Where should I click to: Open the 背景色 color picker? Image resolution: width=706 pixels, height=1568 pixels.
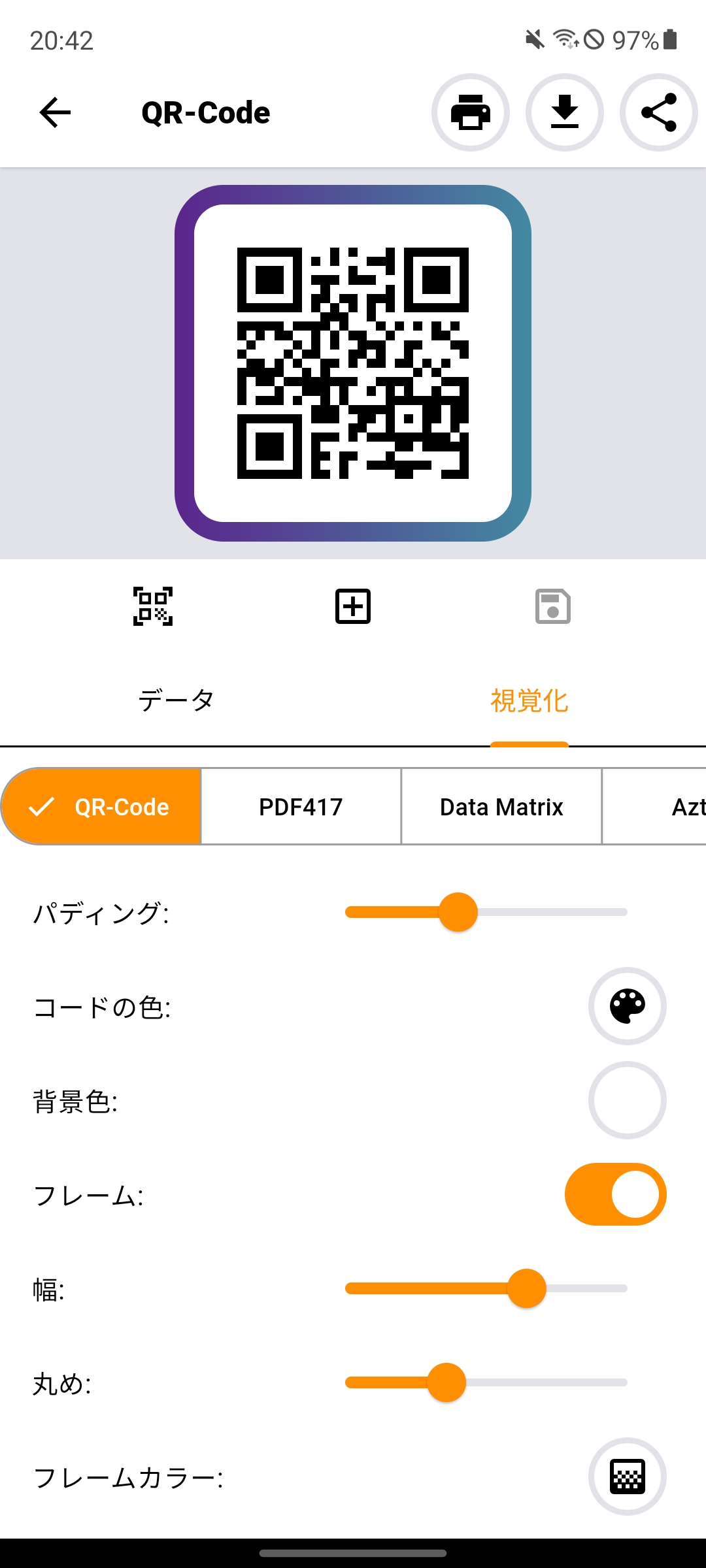pyautogui.click(x=628, y=1100)
